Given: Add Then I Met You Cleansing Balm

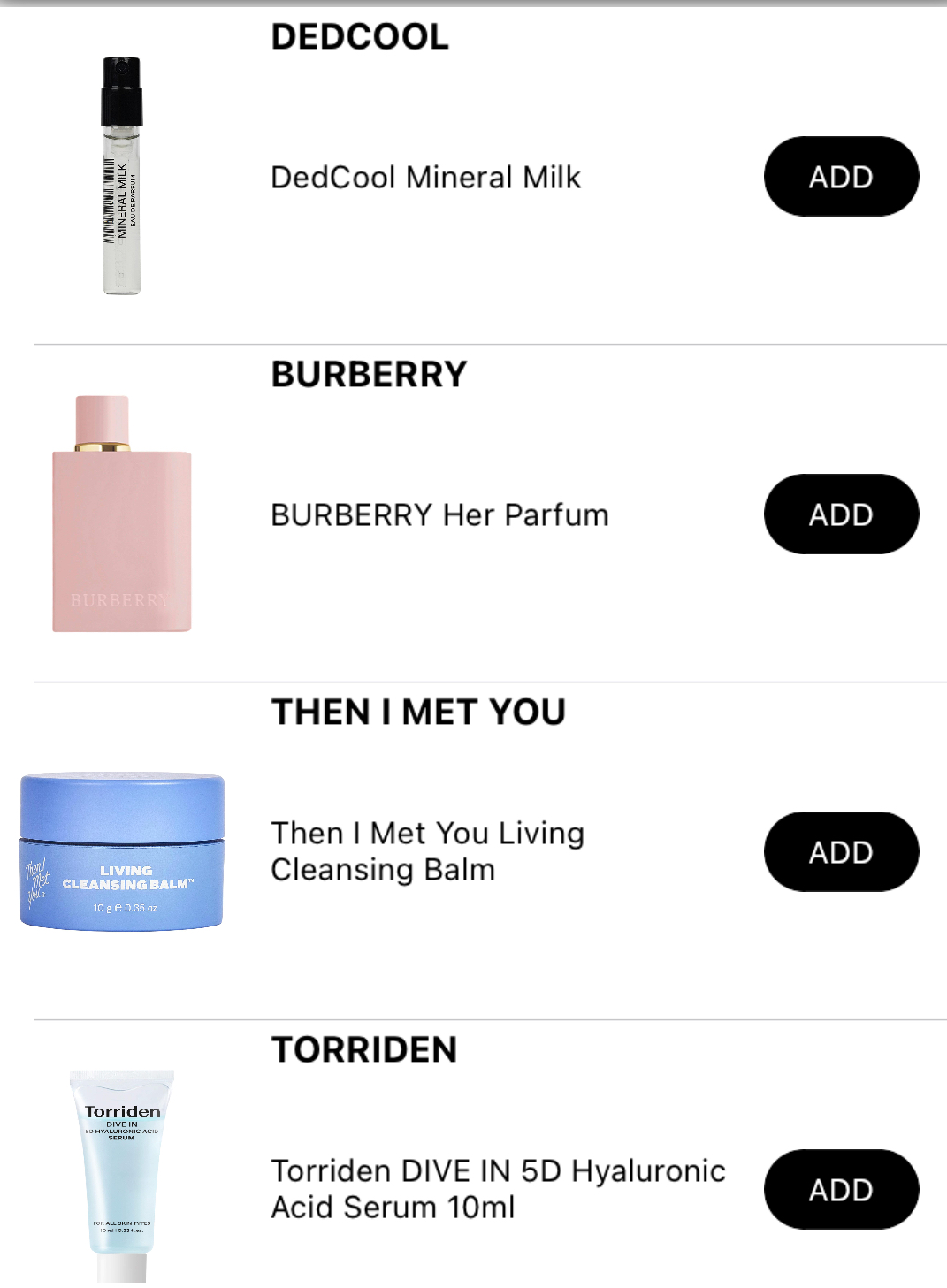Looking at the screenshot, I should coord(841,852).
